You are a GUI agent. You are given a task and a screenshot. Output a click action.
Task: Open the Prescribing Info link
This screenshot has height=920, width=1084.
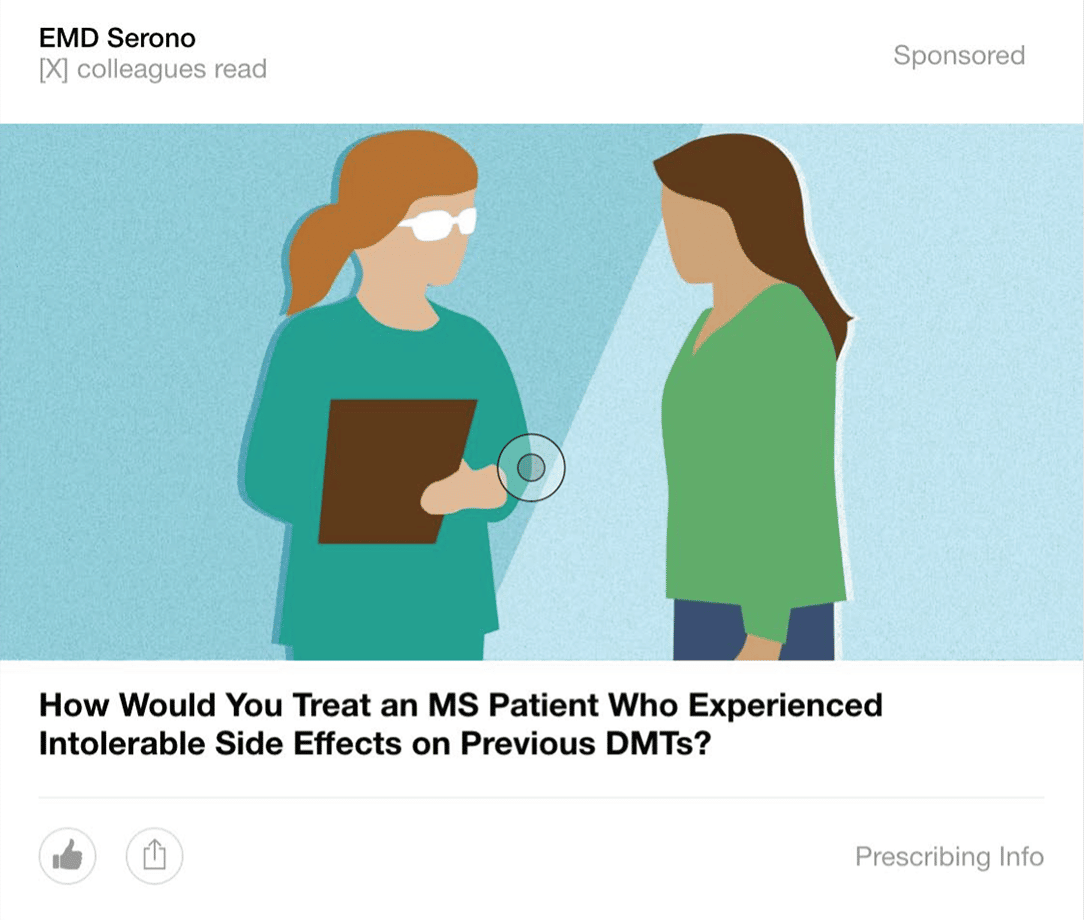point(948,857)
